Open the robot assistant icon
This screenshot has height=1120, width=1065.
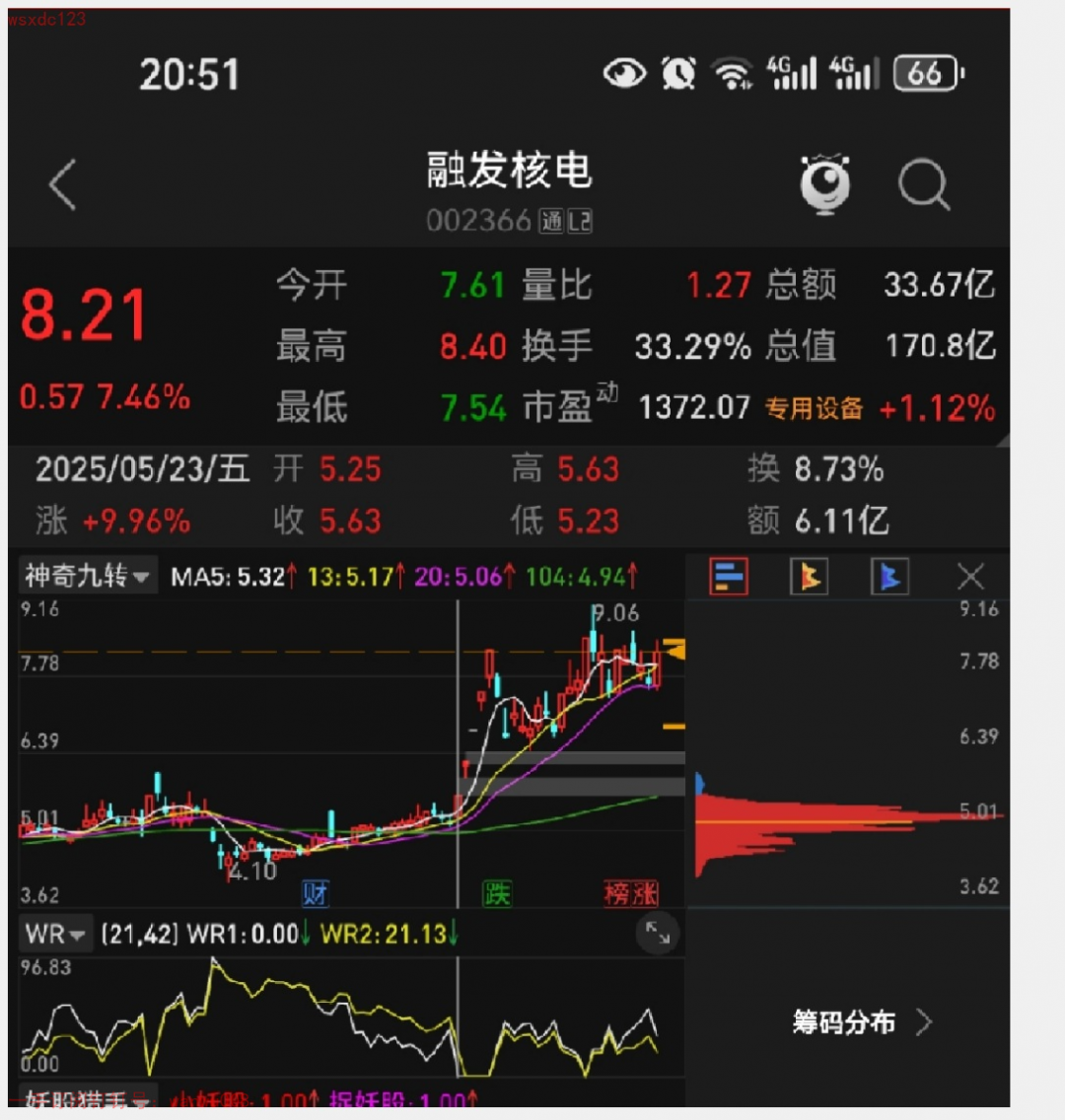[x=825, y=184]
